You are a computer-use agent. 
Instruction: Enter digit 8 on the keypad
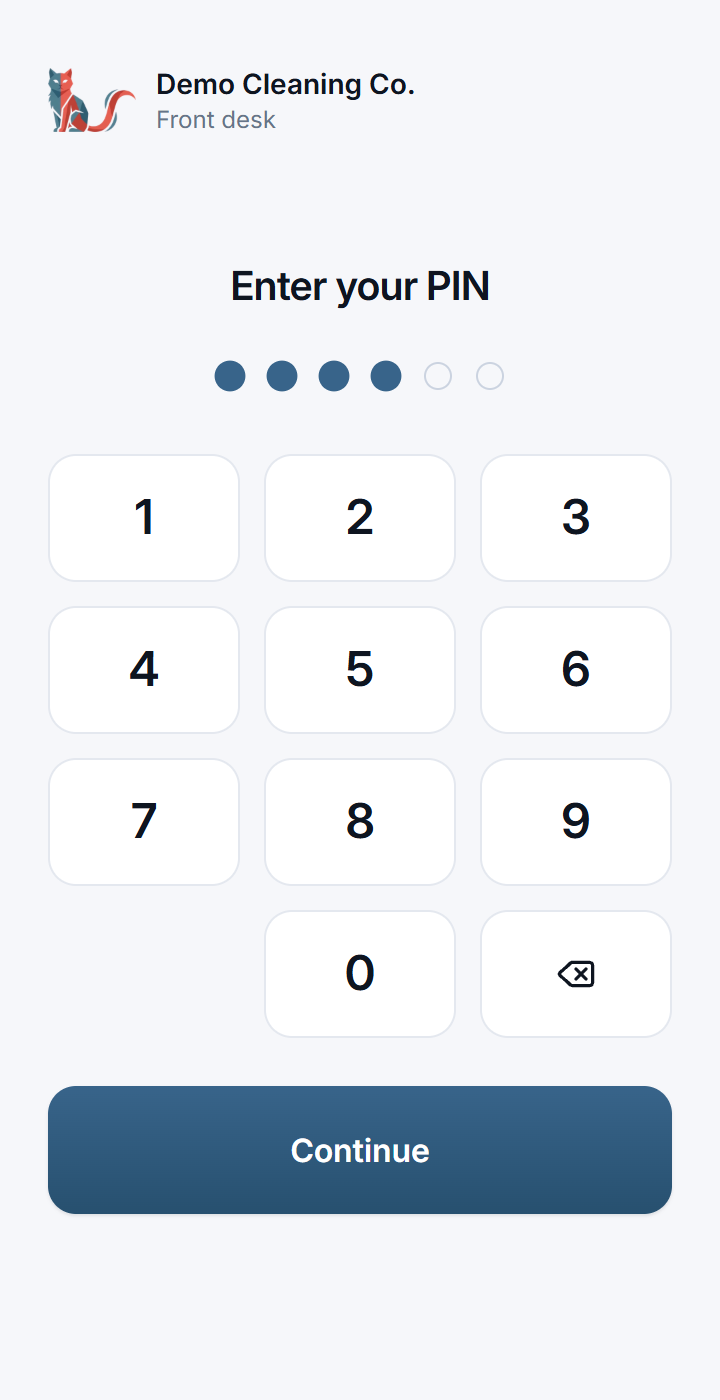click(x=360, y=822)
